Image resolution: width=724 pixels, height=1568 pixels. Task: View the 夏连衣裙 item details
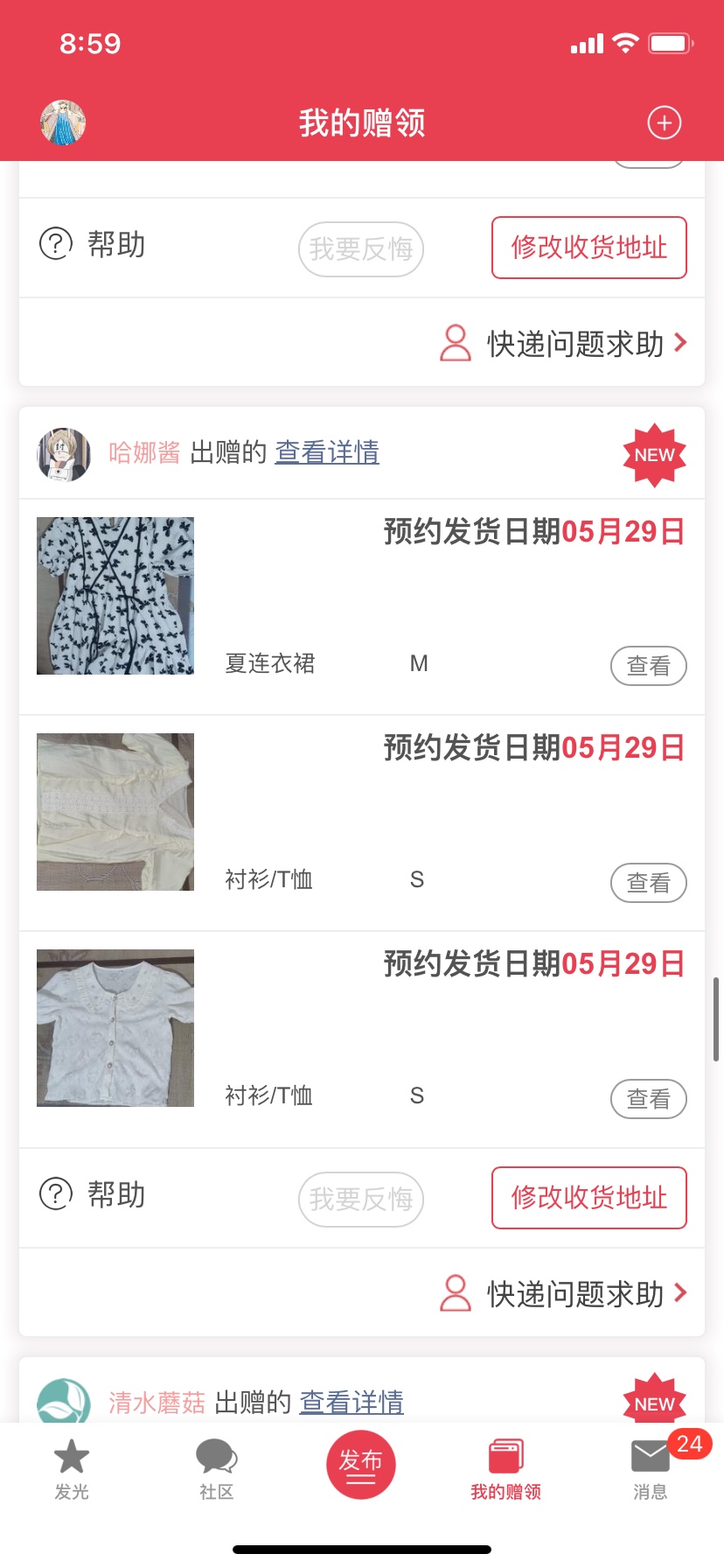pos(648,666)
